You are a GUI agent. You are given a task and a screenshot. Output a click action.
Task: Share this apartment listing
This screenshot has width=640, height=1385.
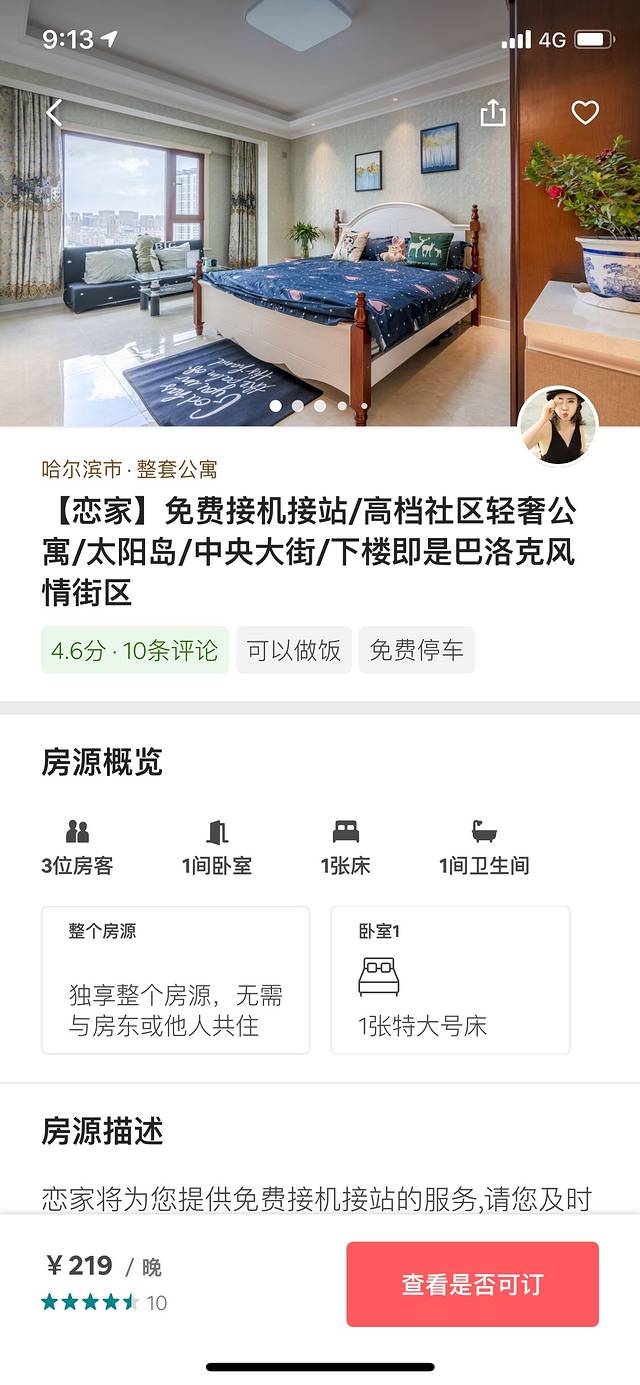coord(493,113)
